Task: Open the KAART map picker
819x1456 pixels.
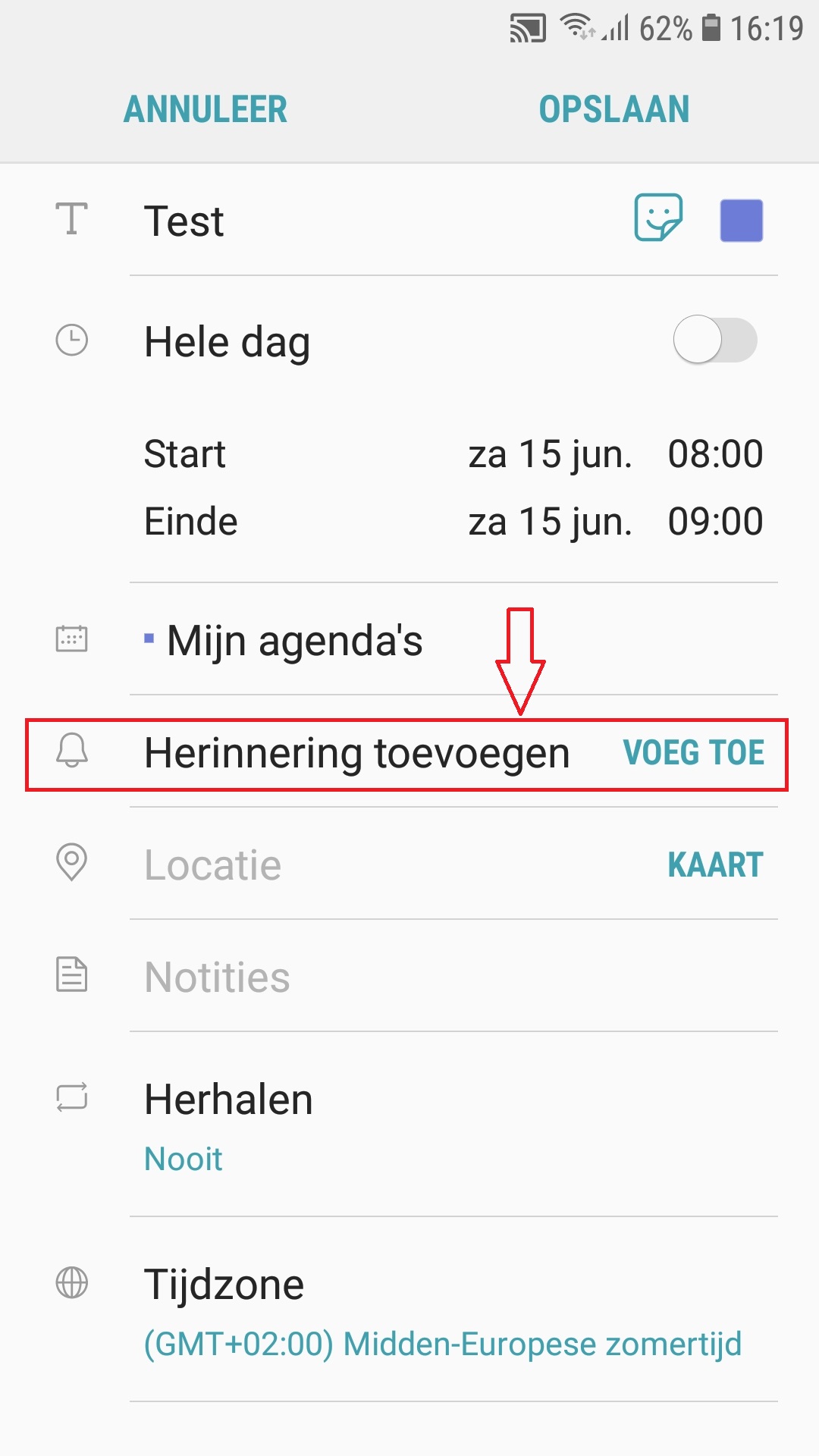Action: point(715,865)
